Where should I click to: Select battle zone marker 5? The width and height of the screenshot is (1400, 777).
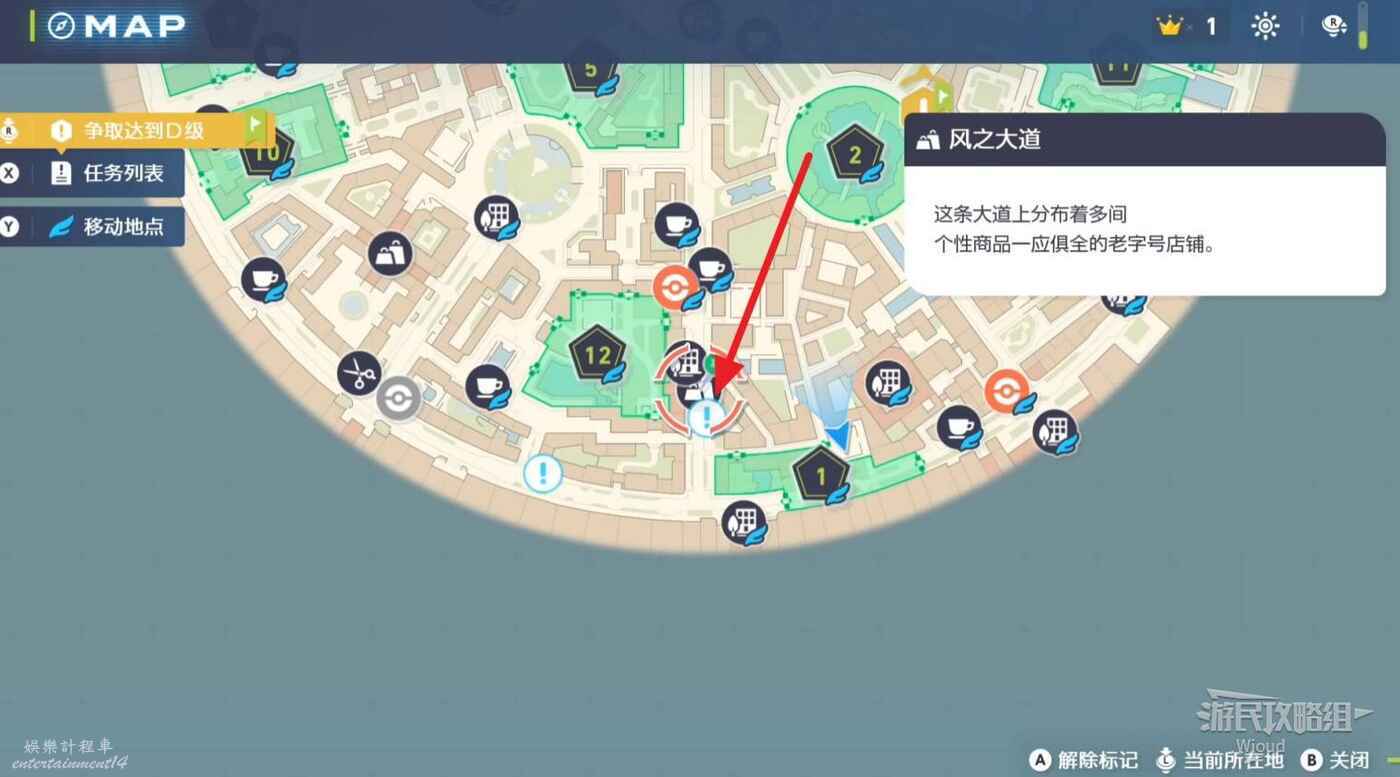pos(590,70)
